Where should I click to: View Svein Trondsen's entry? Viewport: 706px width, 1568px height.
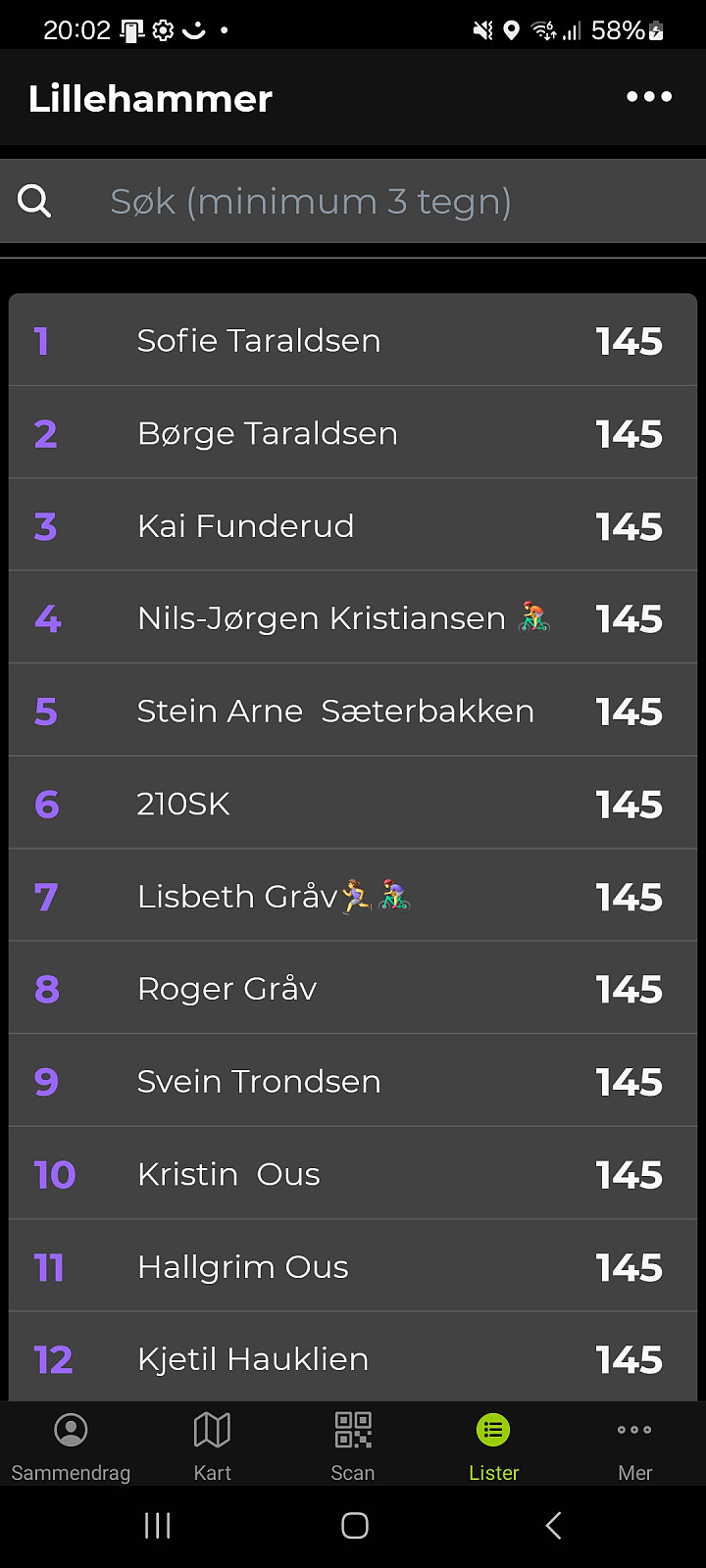(x=353, y=1081)
